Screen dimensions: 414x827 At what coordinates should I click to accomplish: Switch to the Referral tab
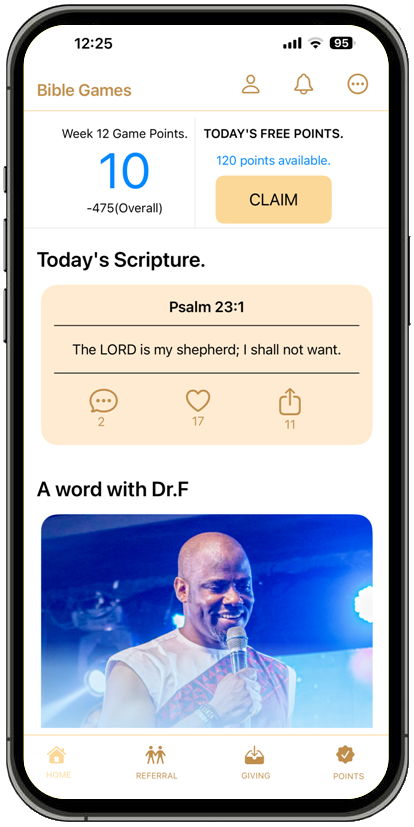[x=156, y=762]
